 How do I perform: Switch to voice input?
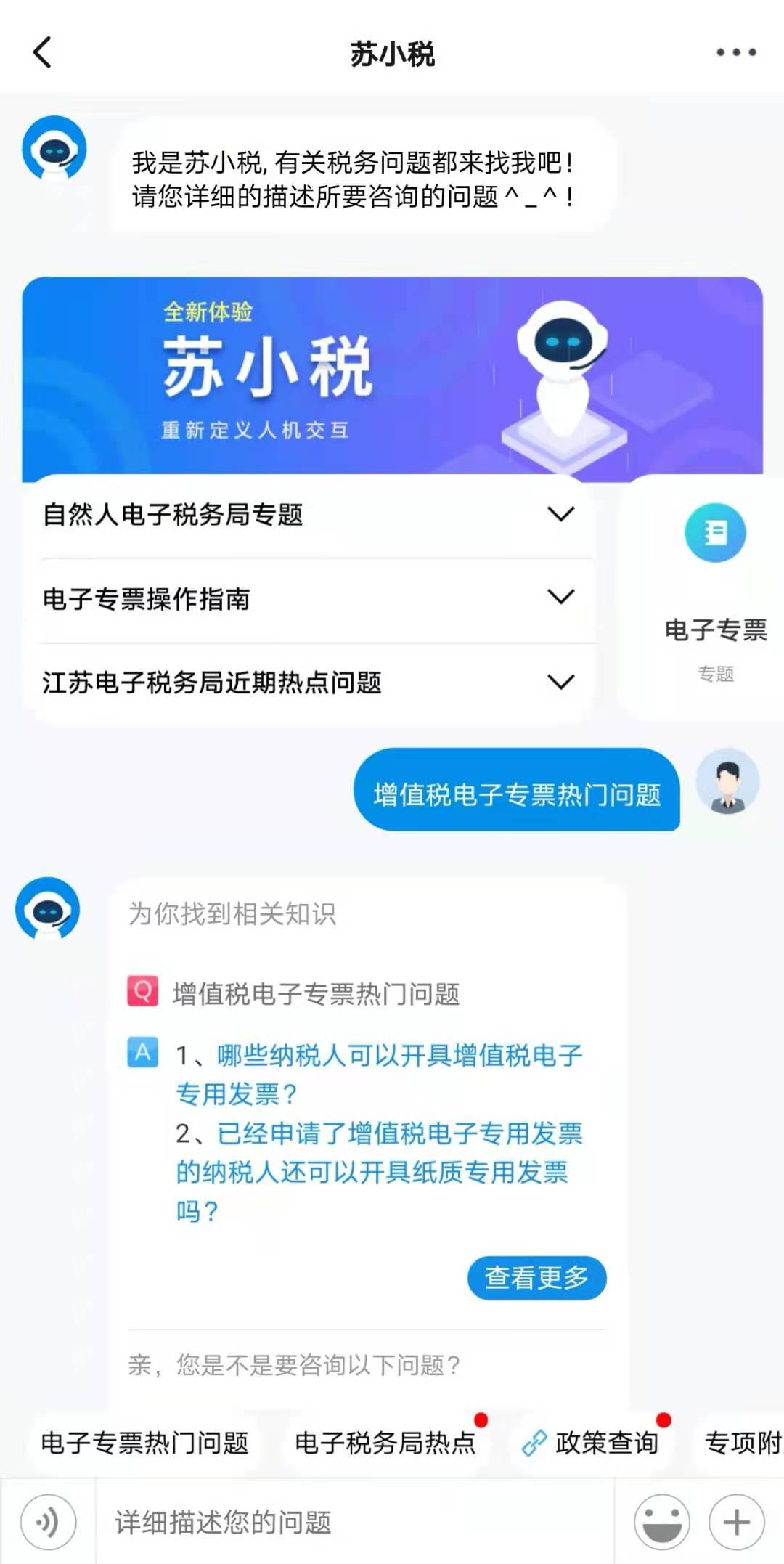(x=48, y=1522)
